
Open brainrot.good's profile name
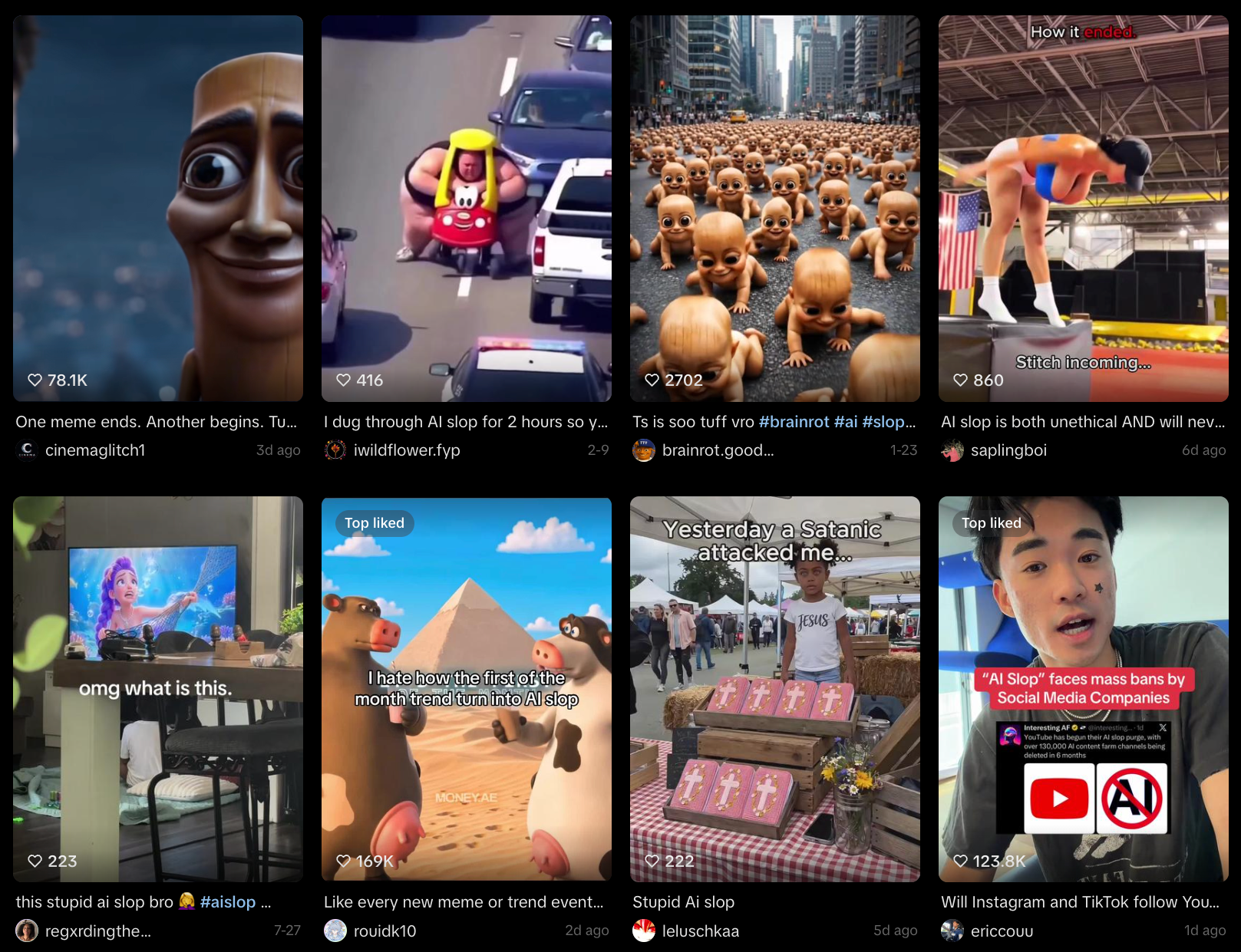(718, 450)
